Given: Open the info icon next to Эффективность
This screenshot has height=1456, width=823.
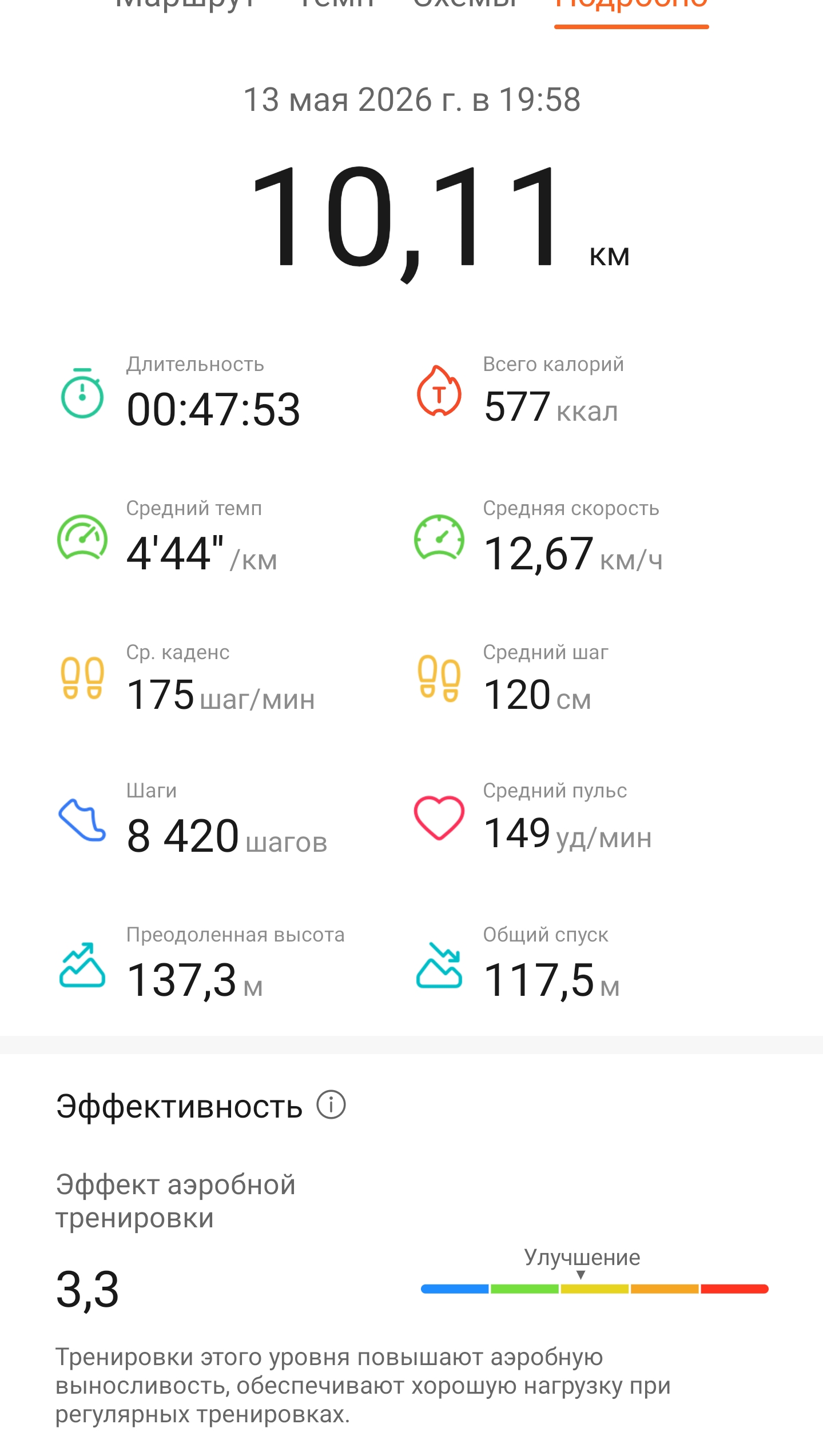Looking at the screenshot, I should (331, 1104).
